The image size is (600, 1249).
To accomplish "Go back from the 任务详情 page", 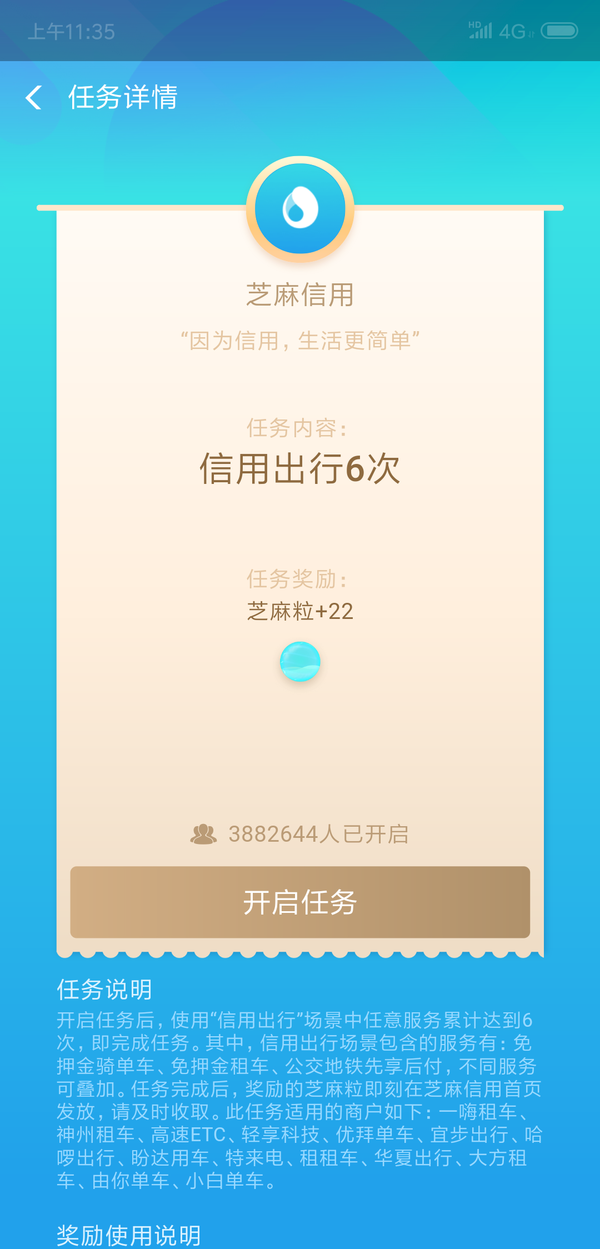I will pos(34,97).
